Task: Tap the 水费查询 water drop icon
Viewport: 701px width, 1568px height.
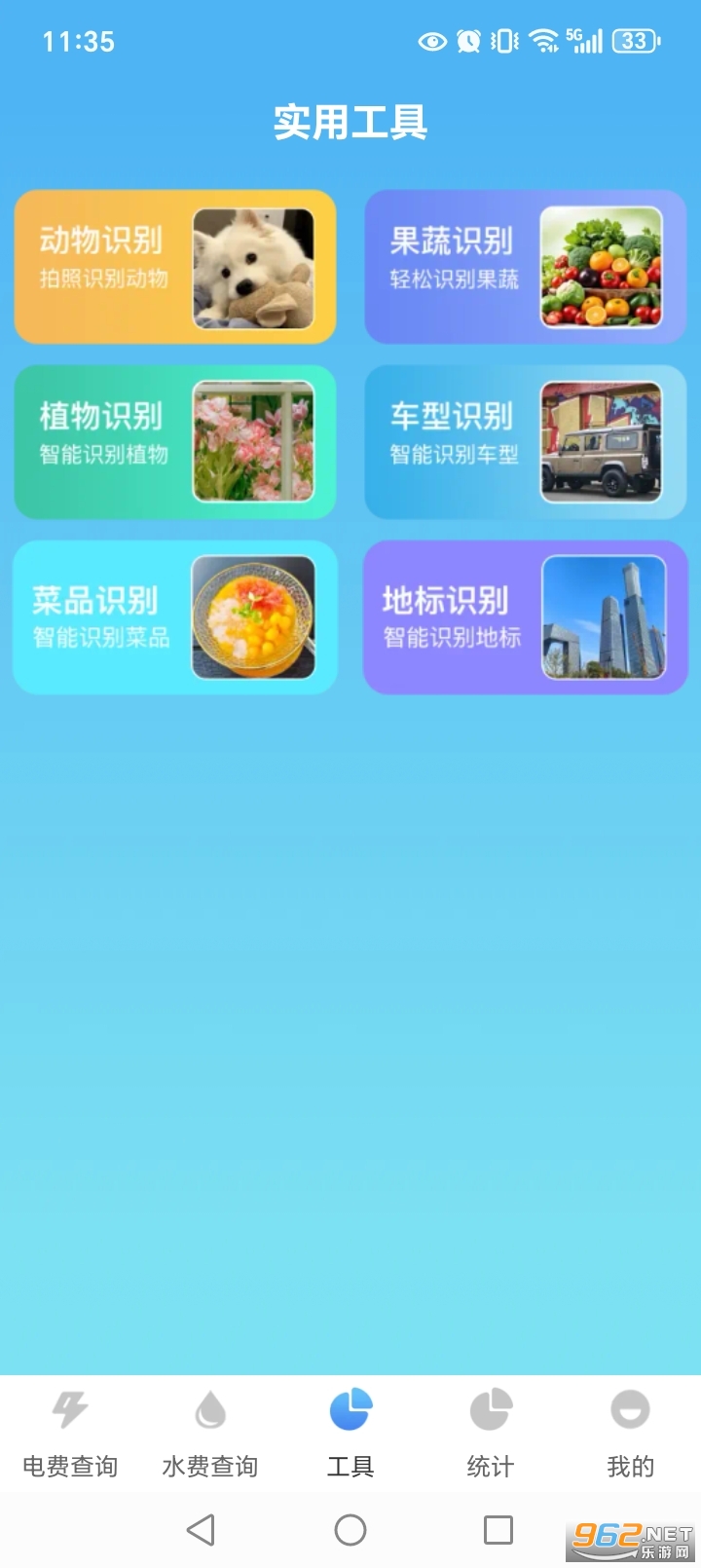Action: tap(209, 1408)
